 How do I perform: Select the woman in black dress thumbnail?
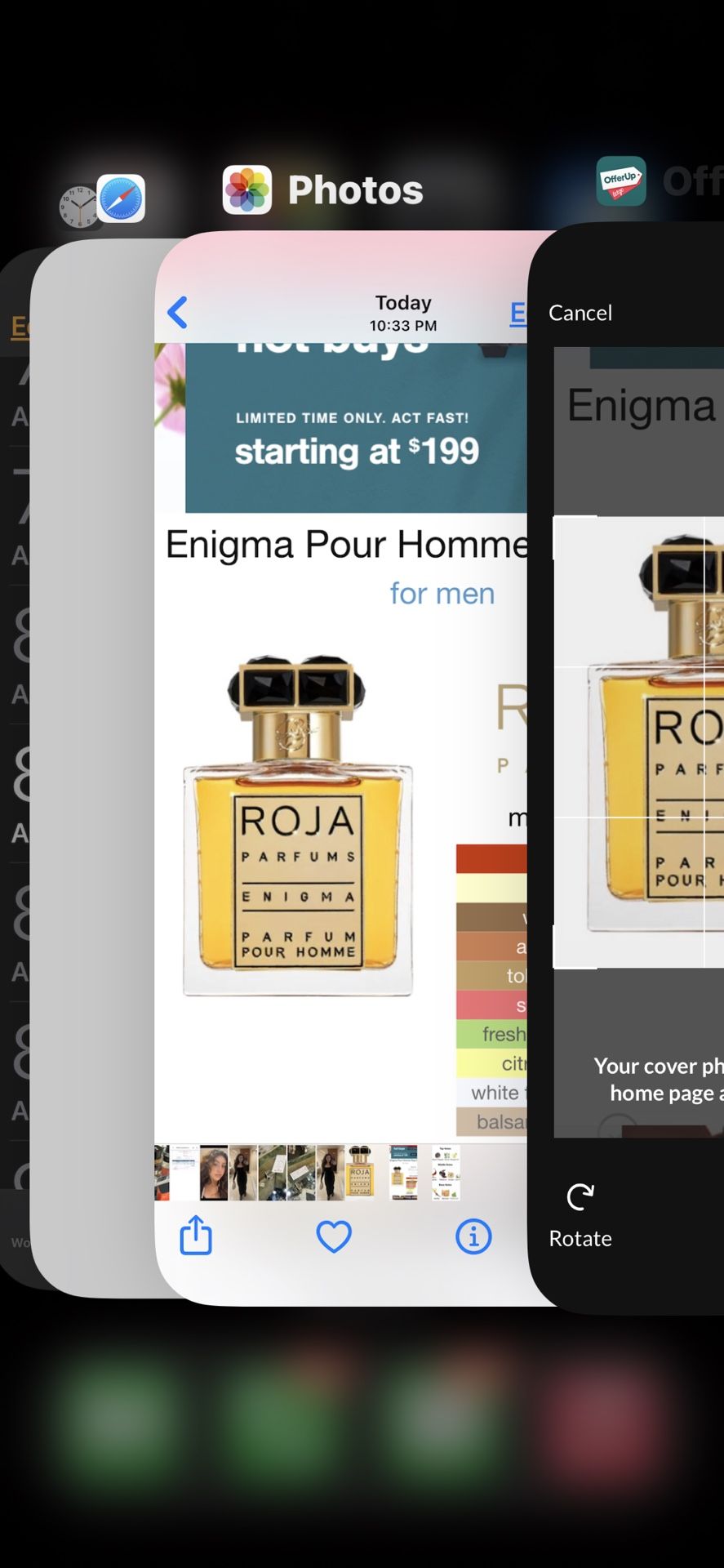[242, 1172]
